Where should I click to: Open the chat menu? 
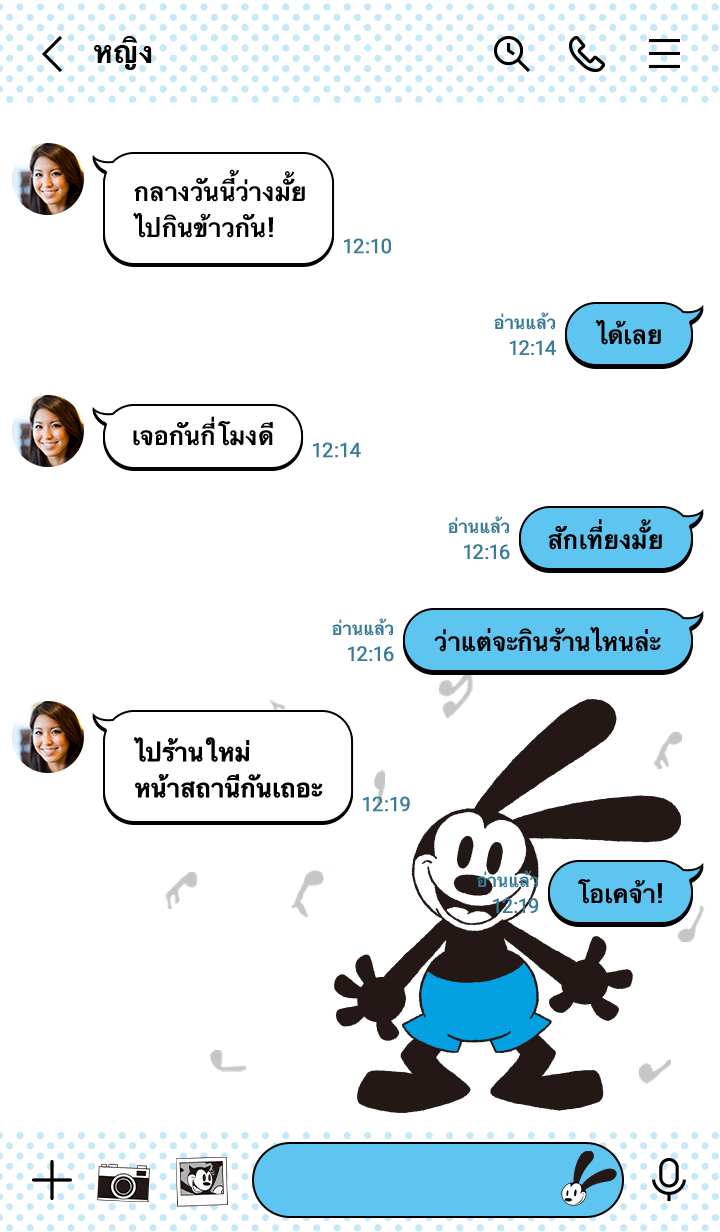click(x=664, y=54)
